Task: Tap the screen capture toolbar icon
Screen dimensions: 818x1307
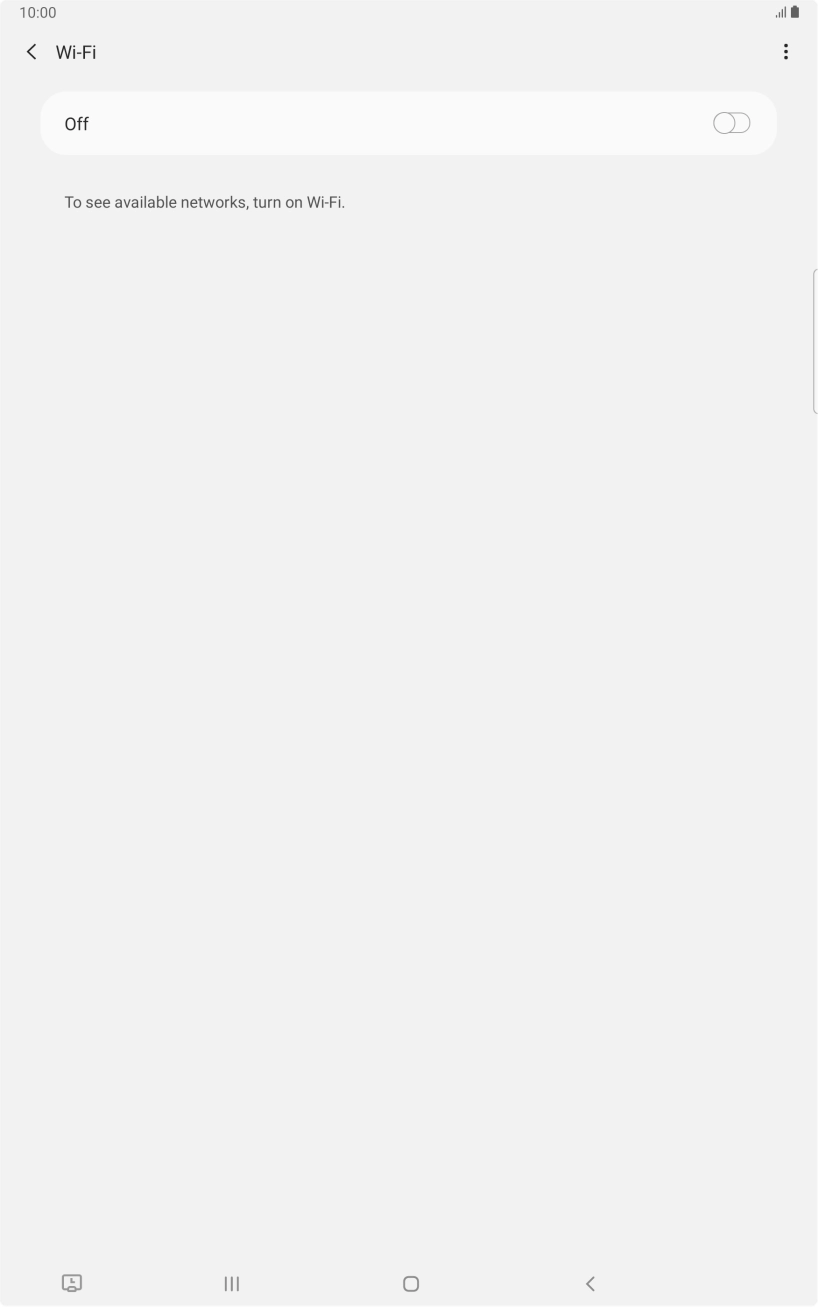Action: click(72, 1283)
